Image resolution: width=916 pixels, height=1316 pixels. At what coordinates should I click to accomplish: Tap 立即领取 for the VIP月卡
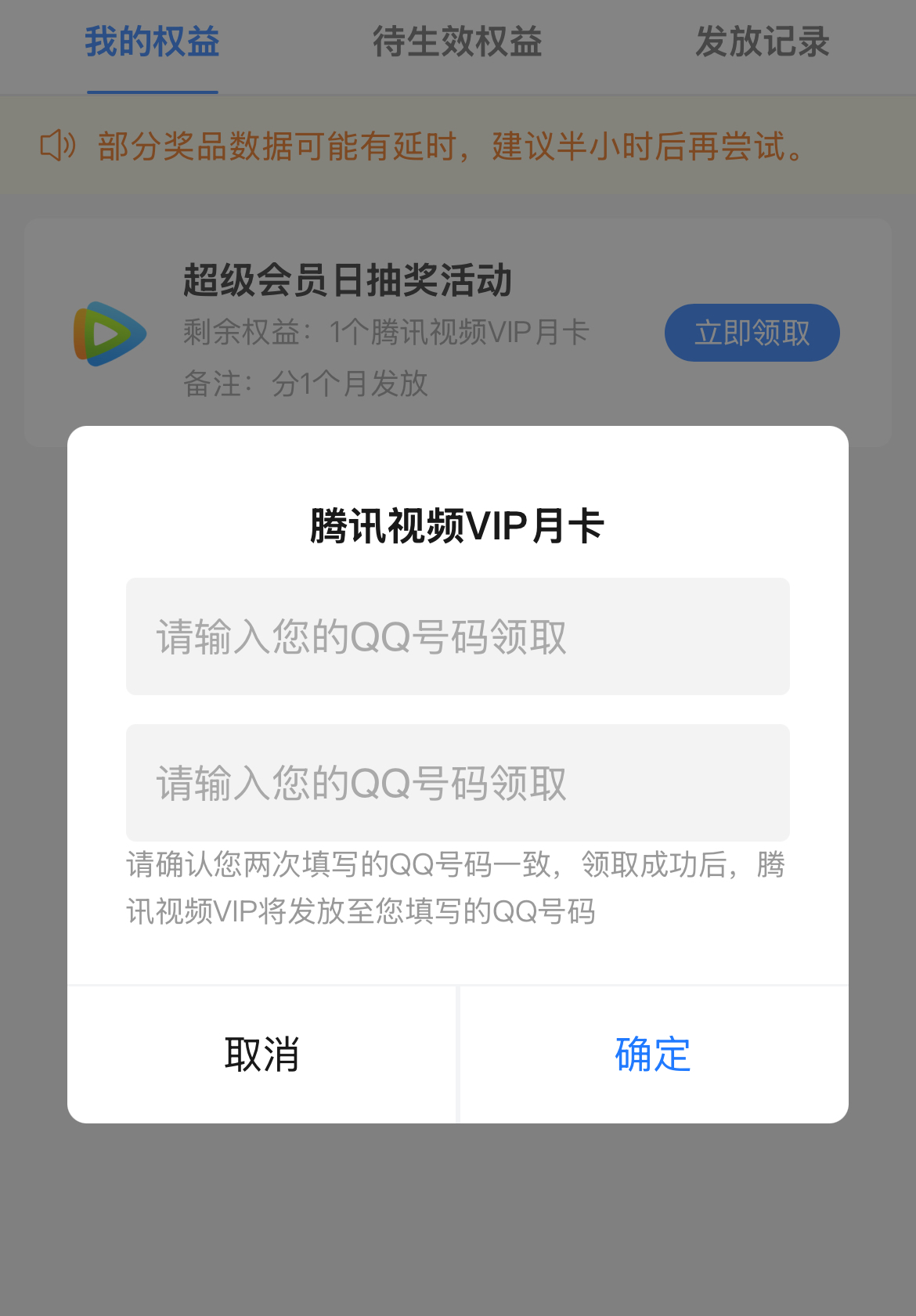click(752, 333)
